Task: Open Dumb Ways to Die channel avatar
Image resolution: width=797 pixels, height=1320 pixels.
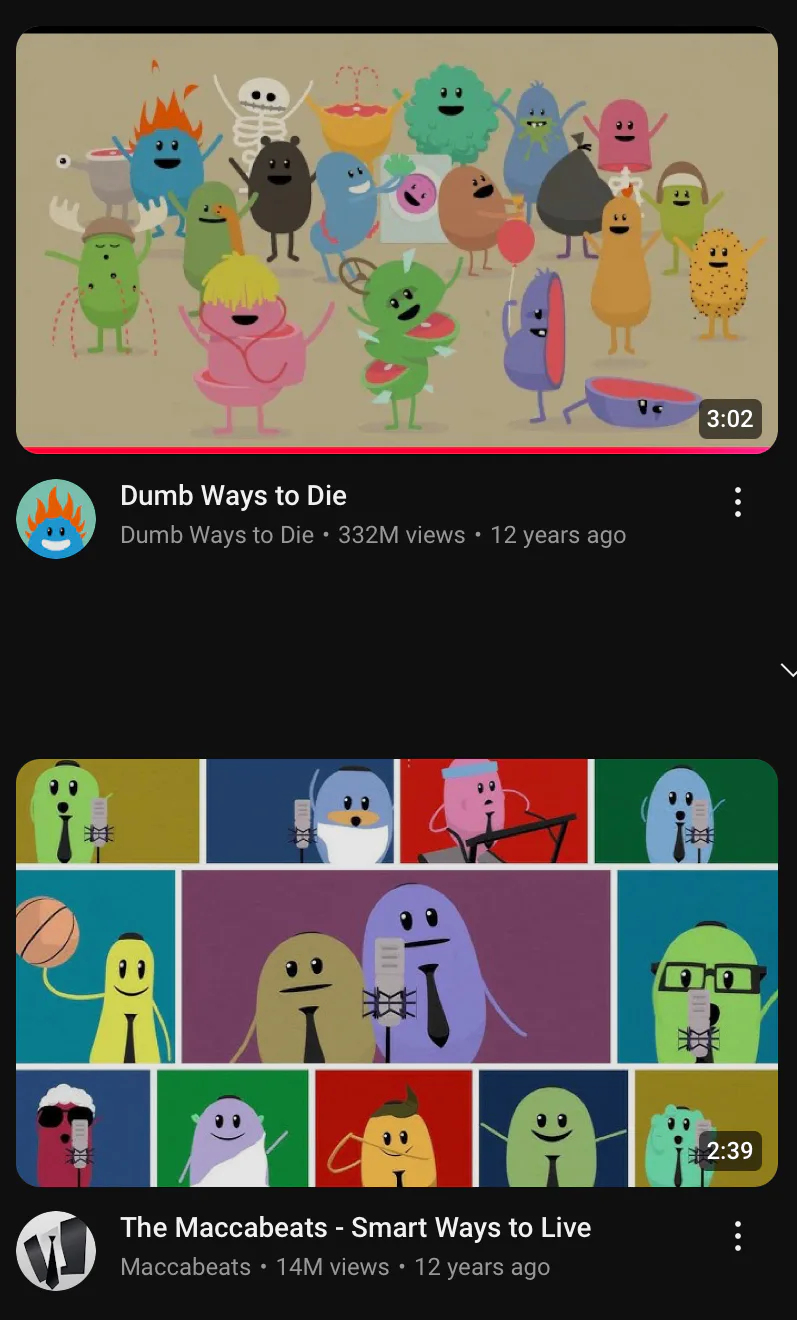Action: (56, 518)
